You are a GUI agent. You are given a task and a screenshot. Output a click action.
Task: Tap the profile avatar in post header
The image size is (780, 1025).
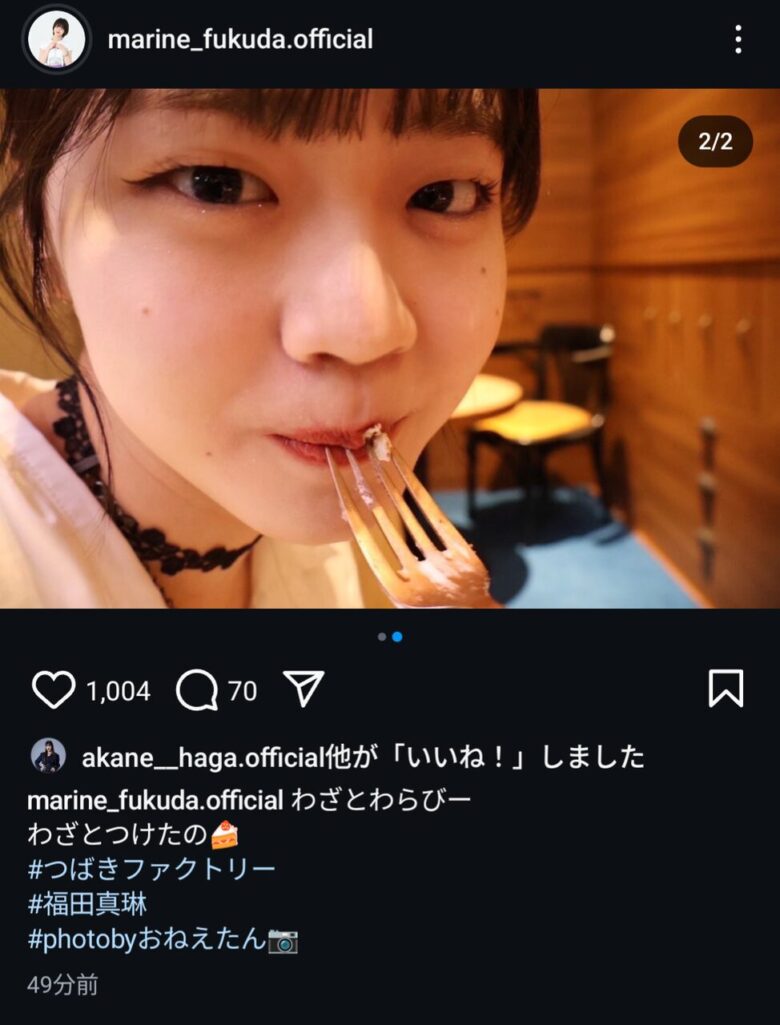tap(56, 40)
